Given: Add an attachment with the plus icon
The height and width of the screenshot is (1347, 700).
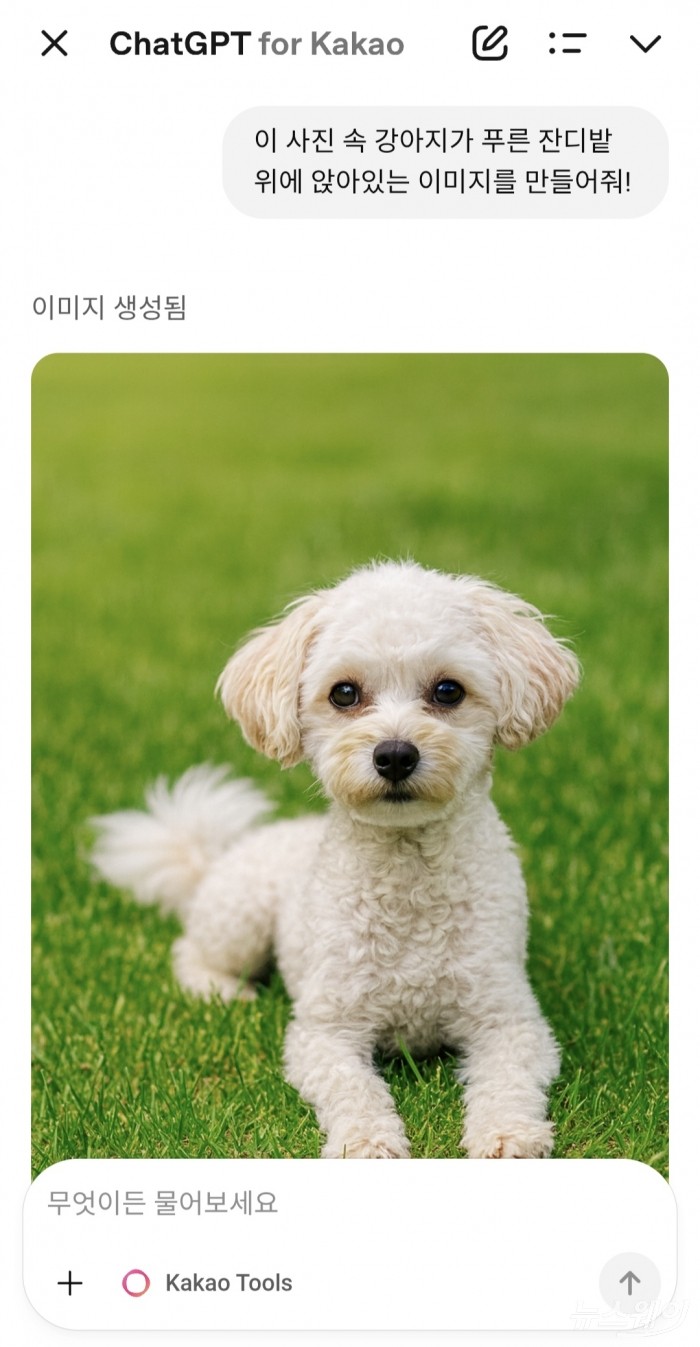Looking at the screenshot, I should [70, 1283].
